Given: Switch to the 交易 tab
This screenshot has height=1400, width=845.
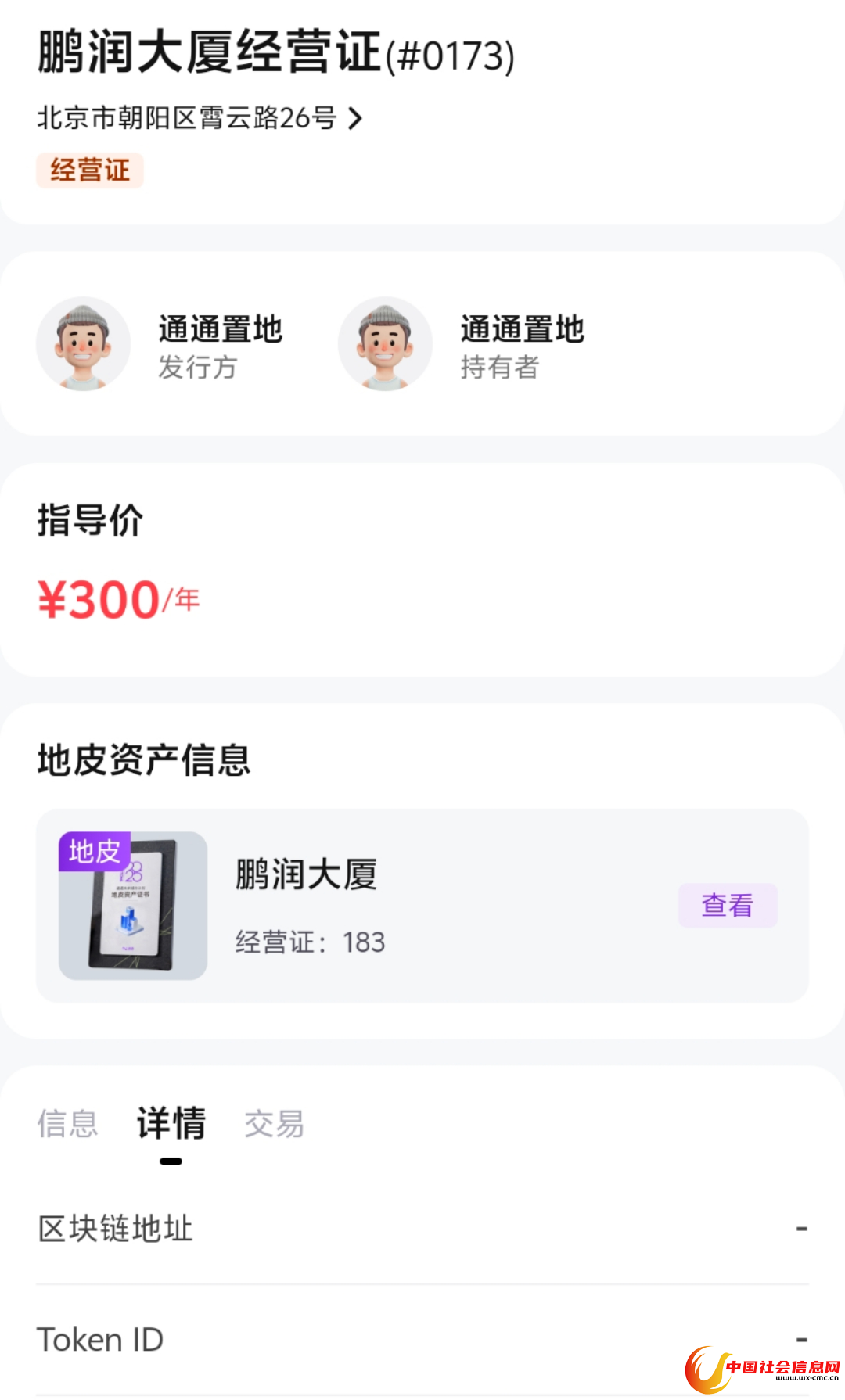Looking at the screenshot, I should click(x=274, y=1124).
